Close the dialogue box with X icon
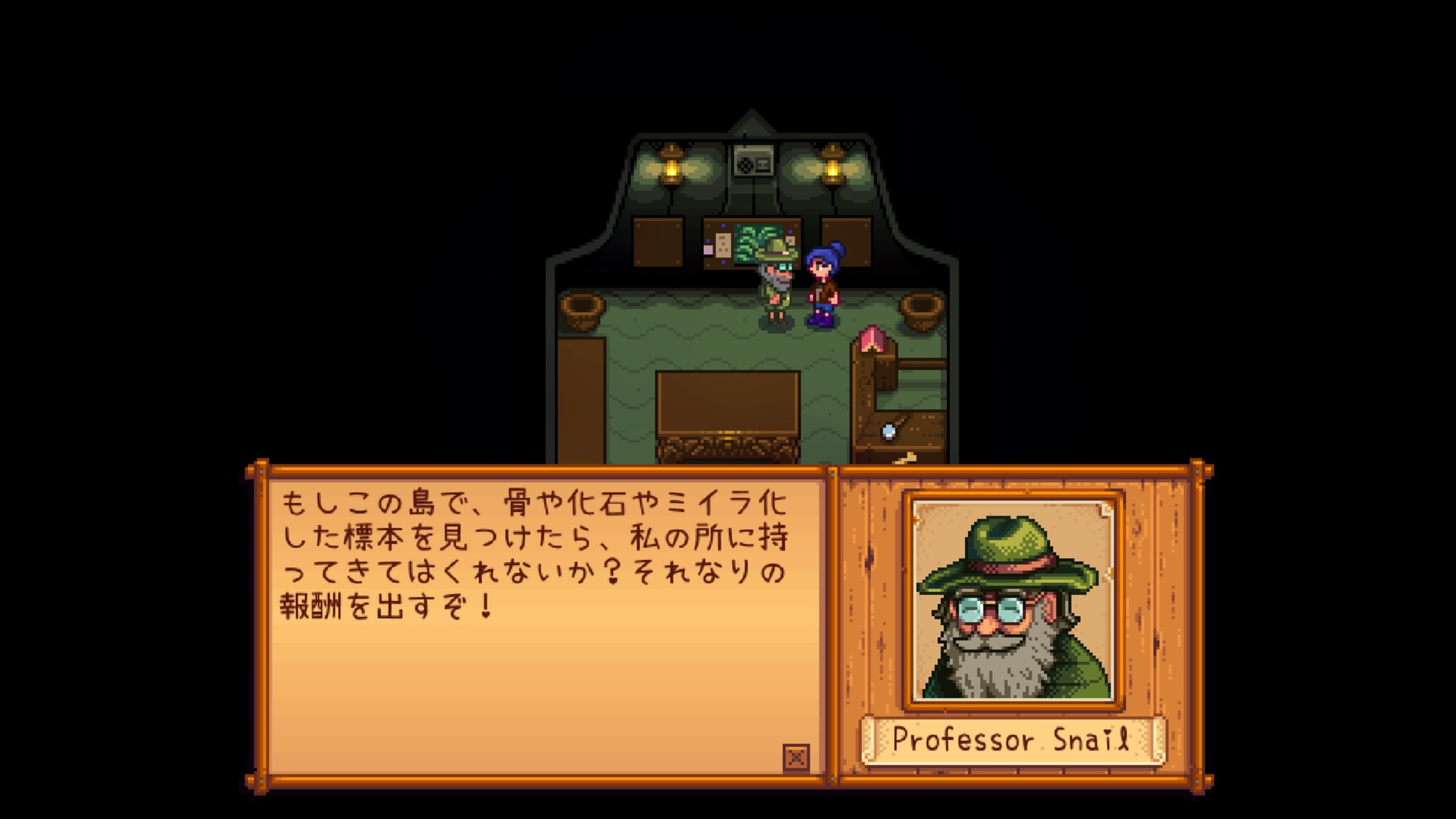 pyautogui.click(x=796, y=757)
